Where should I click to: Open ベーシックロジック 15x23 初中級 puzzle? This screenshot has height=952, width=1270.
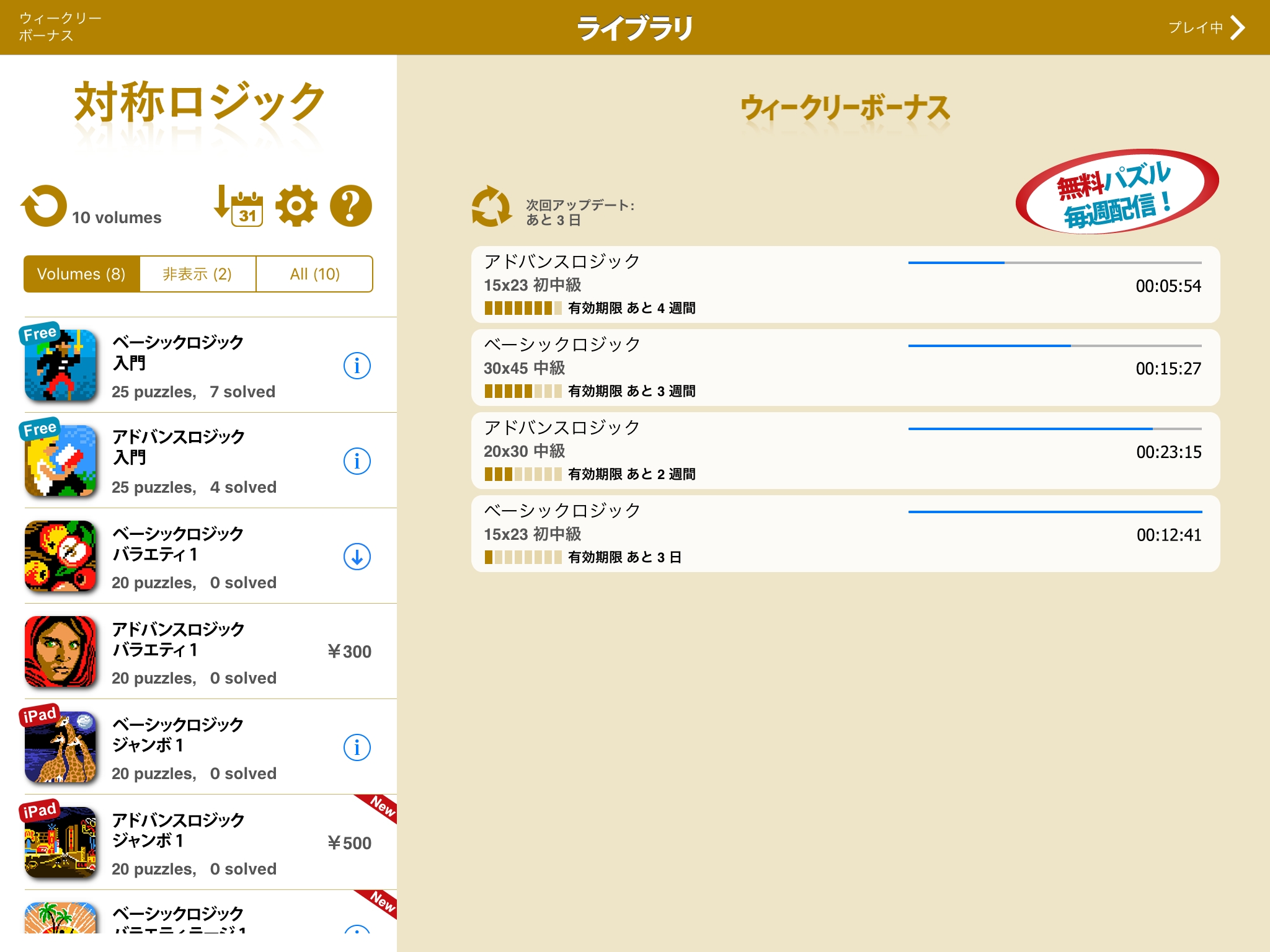(845, 534)
